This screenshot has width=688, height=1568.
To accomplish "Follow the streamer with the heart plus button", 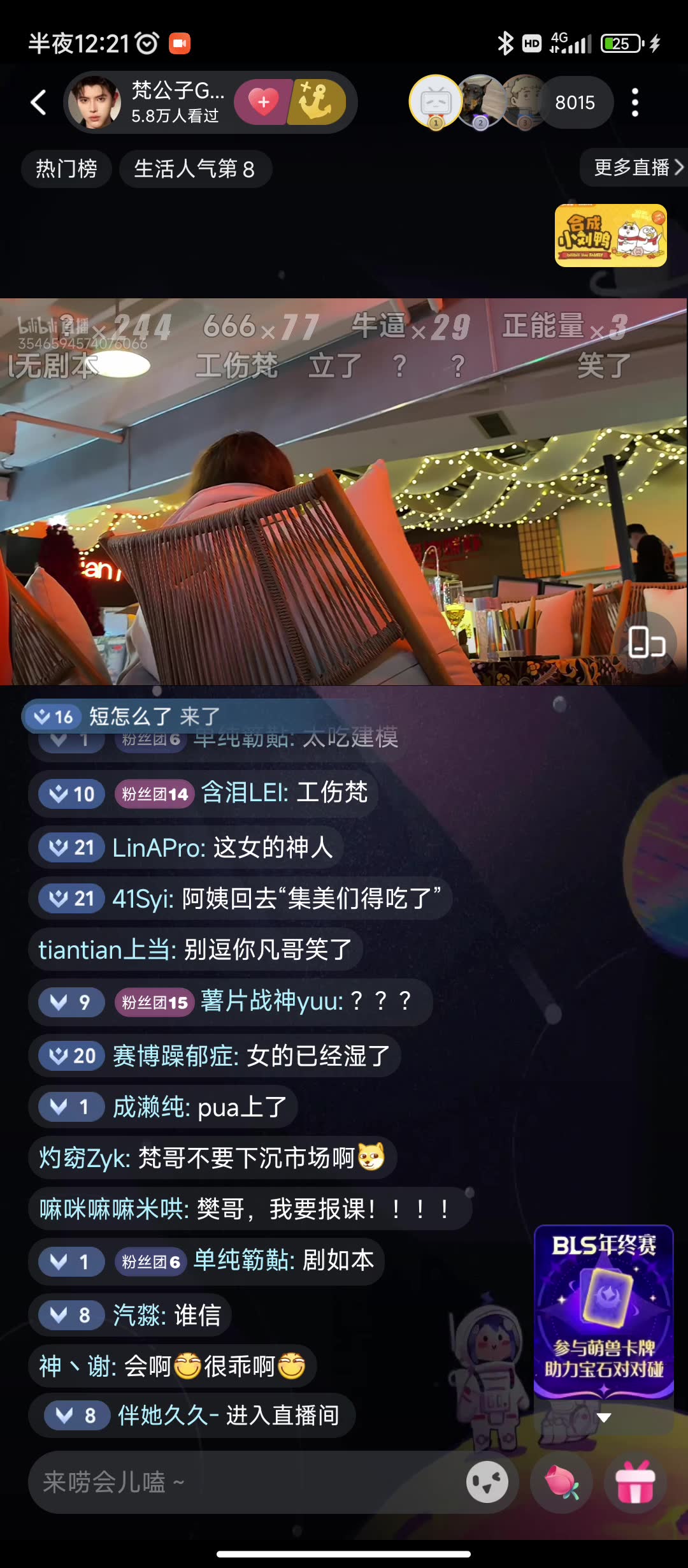I will (x=263, y=102).
